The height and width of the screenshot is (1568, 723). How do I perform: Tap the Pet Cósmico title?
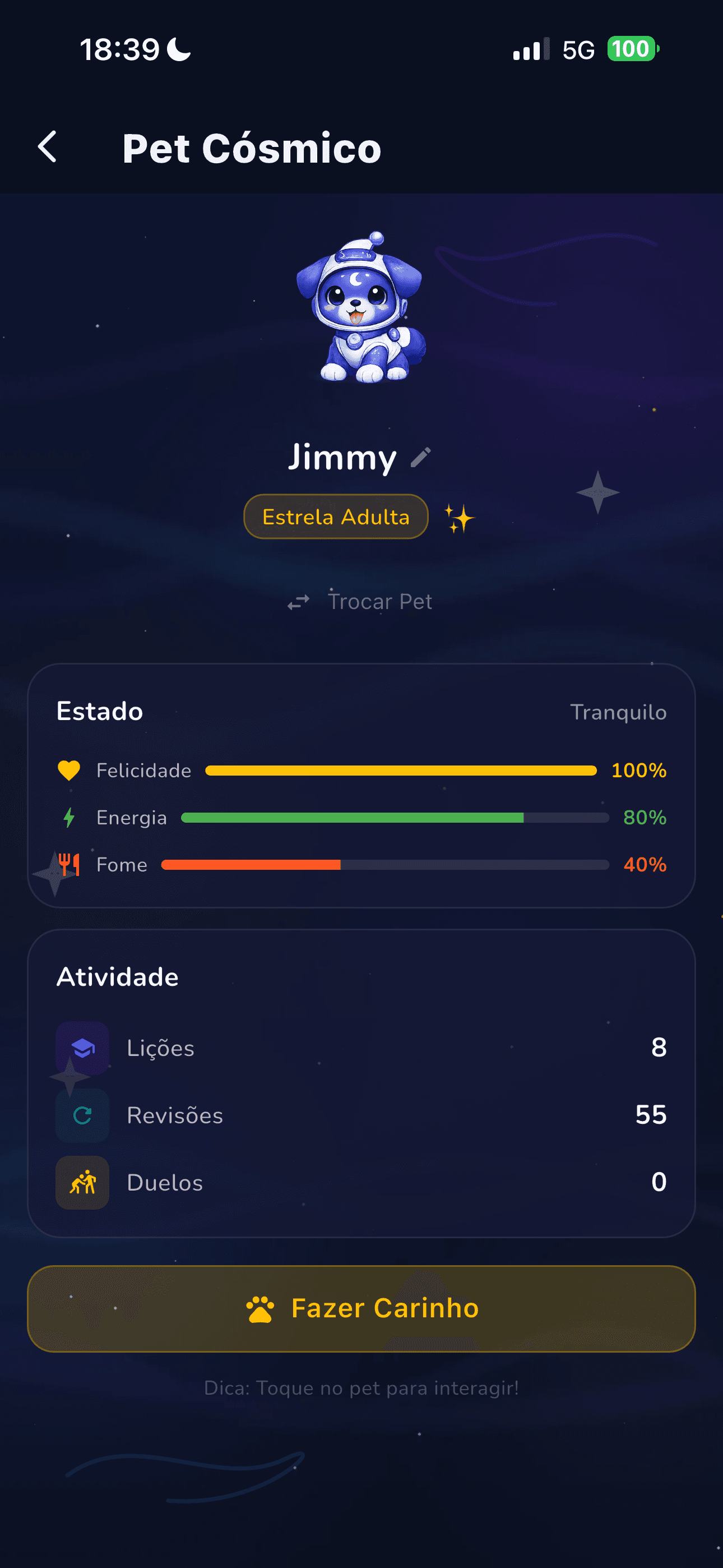[x=252, y=147]
